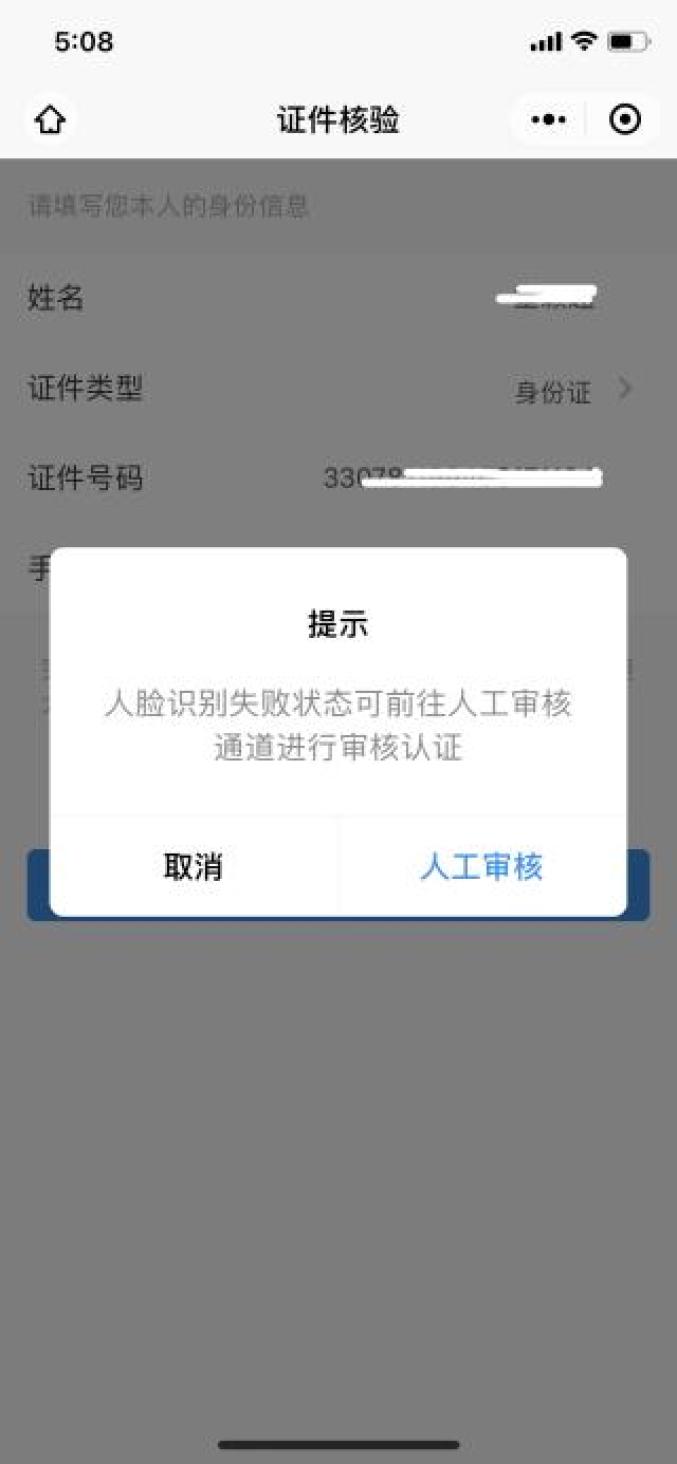The image size is (677, 1464).
Task: Tap 取消 to cancel the dialog
Action: tap(193, 866)
